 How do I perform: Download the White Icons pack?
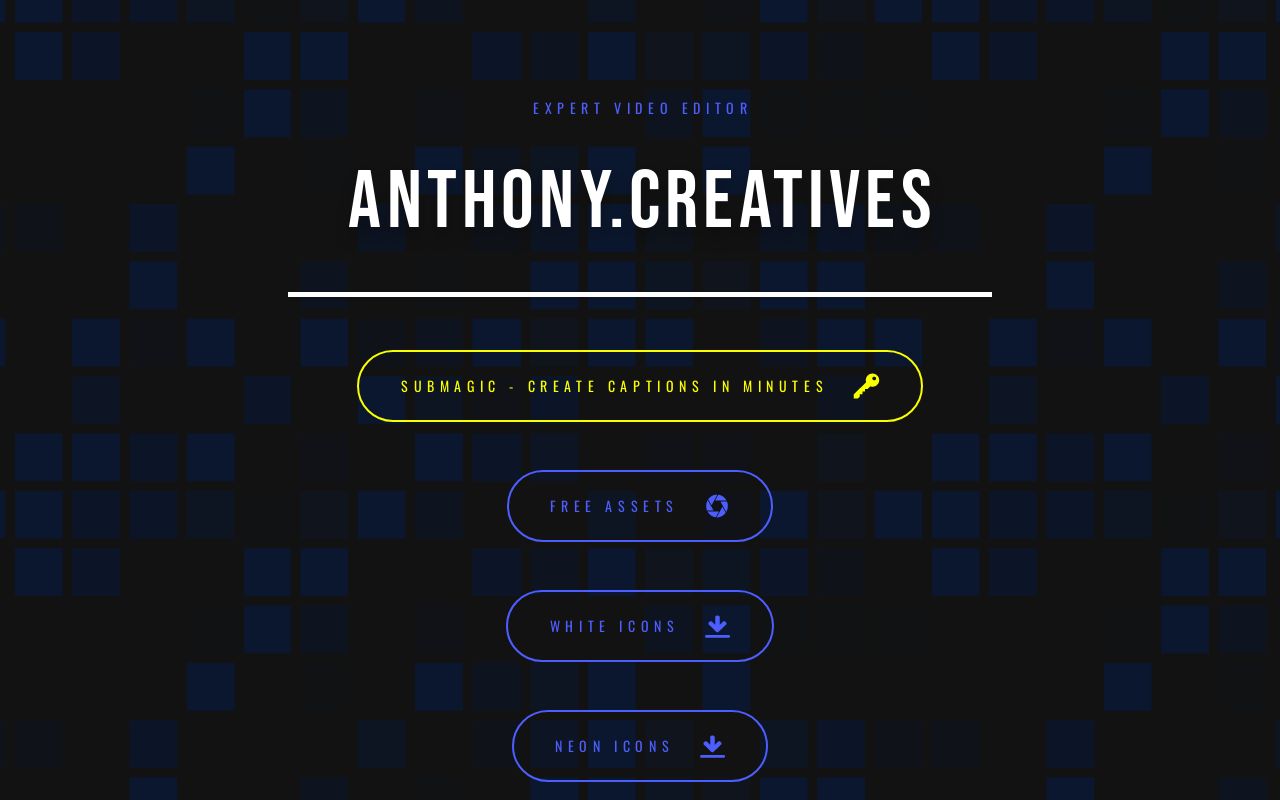[639, 626]
